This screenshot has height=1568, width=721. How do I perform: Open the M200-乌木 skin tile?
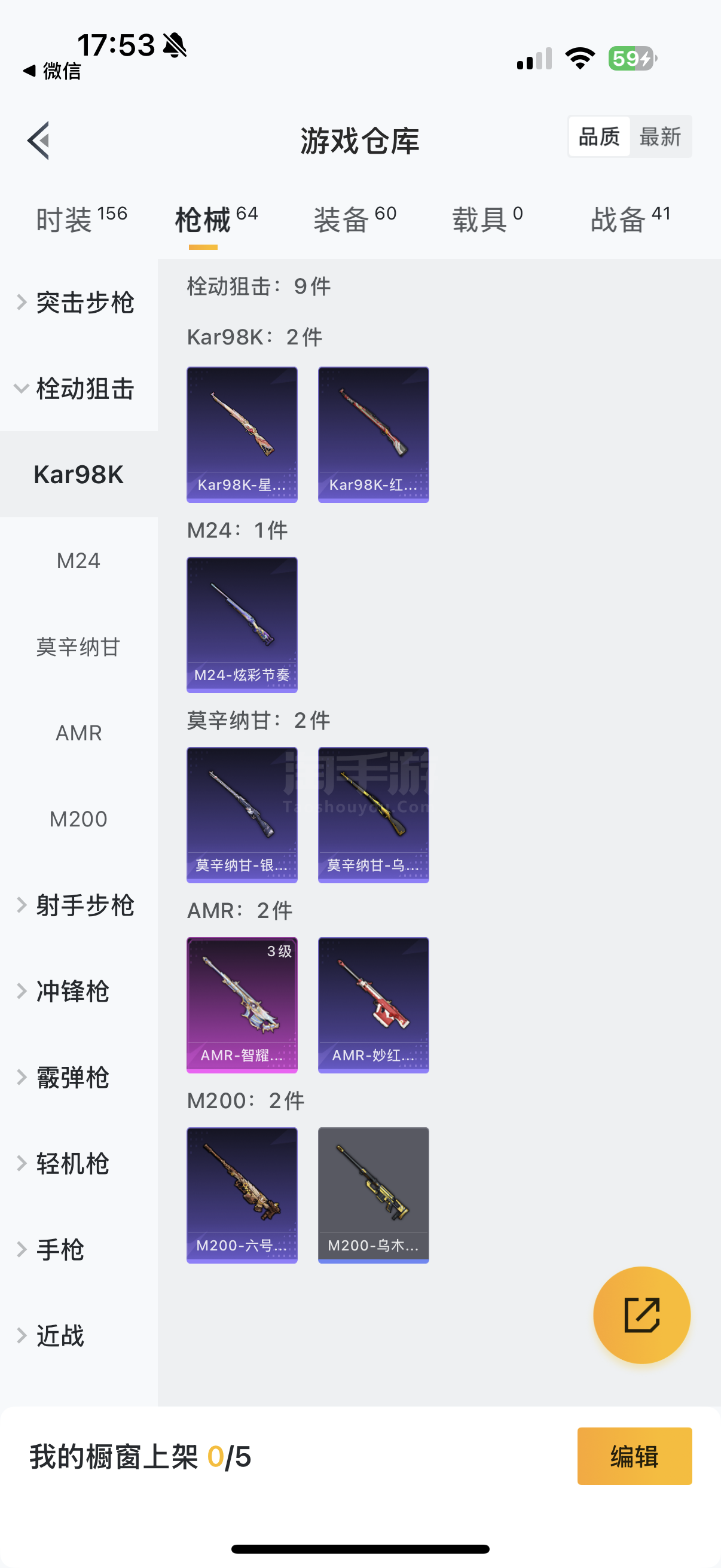coord(374,1195)
